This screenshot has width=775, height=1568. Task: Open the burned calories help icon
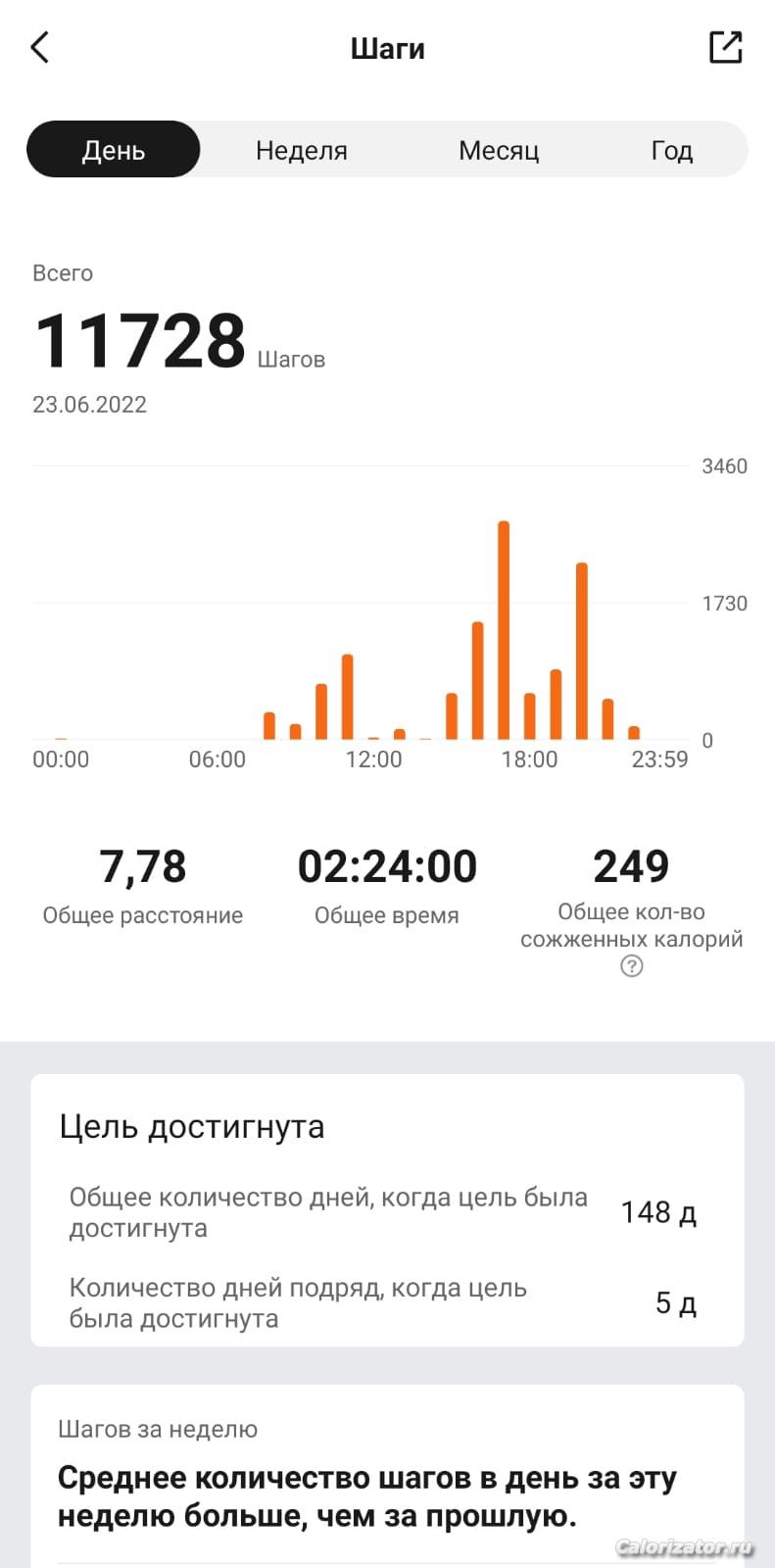coord(632,967)
